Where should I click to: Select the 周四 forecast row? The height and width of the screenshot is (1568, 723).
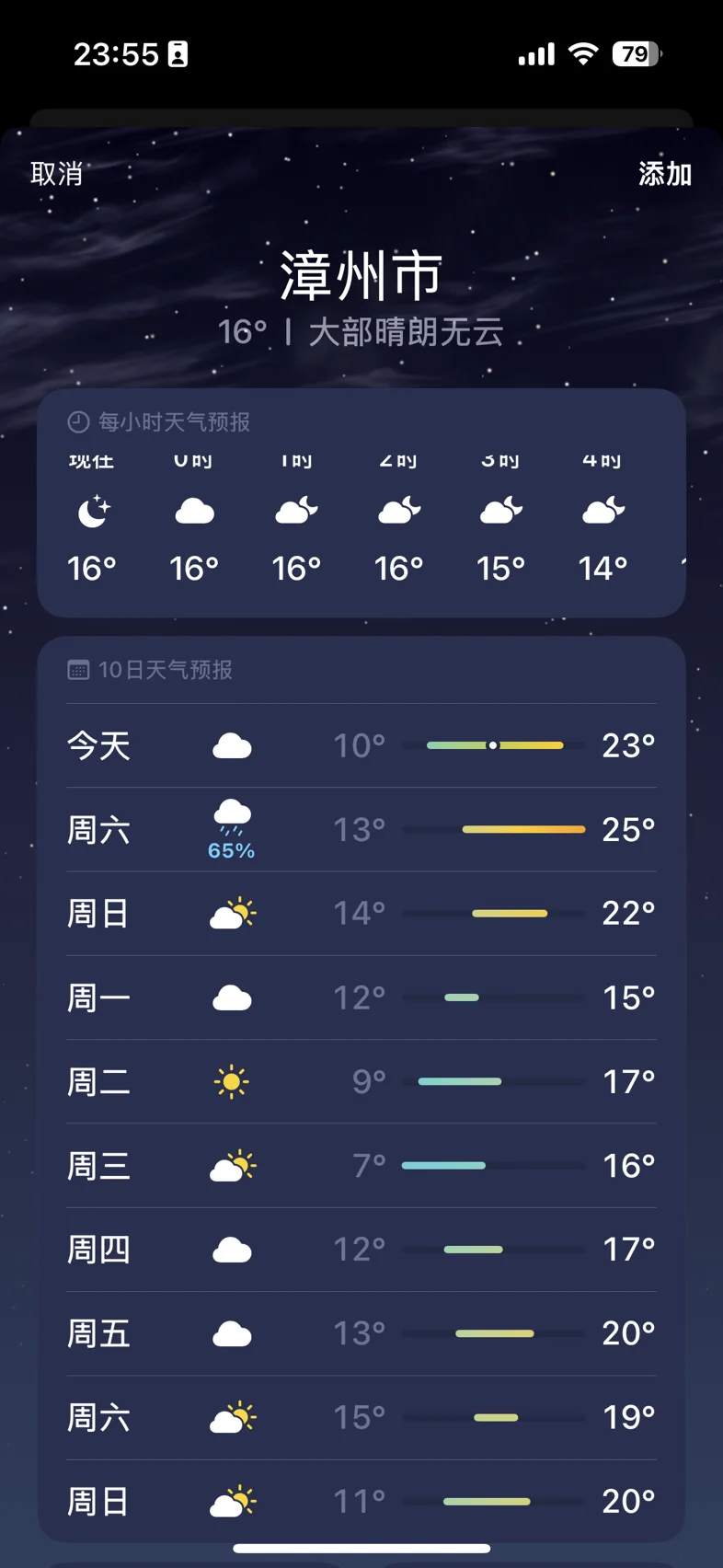(x=361, y=1250)
